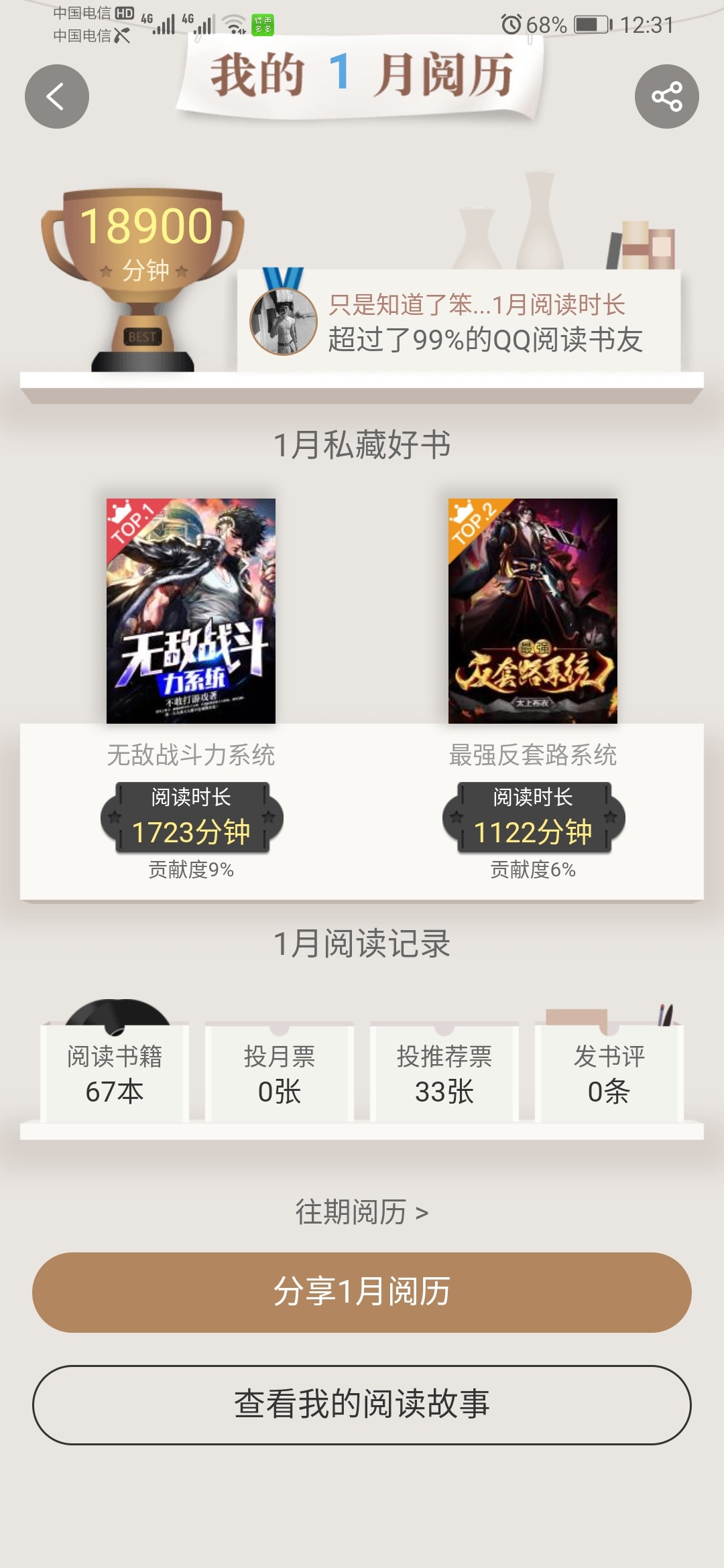The height and width of the screenshot is (1568, 724).
Task: Open the book 无敌战斗力系统
Action: coord(191,610)
